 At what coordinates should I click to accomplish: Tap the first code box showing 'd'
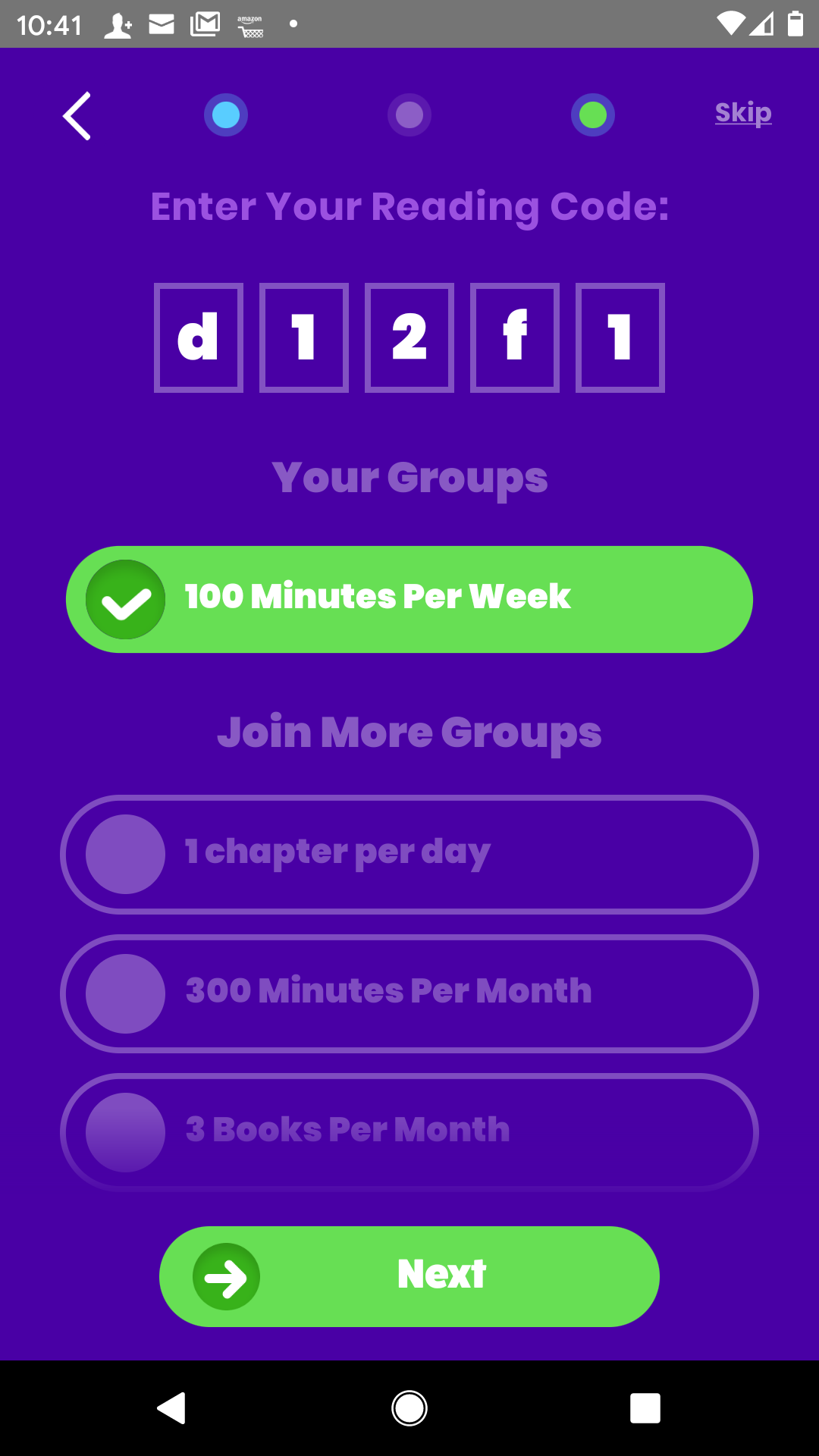[199, 337]
